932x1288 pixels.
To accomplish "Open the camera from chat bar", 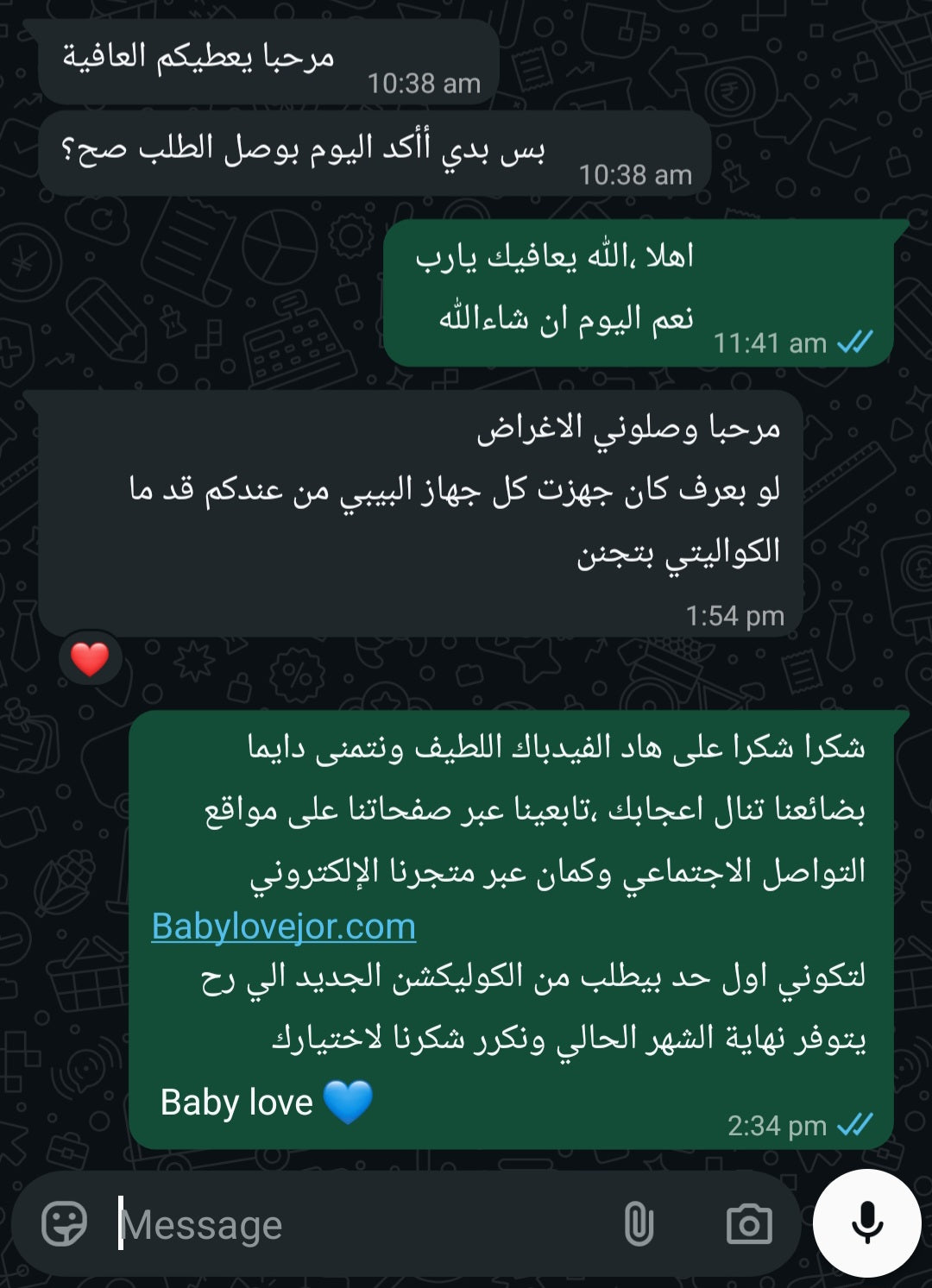I will (x=748, y=1223).
